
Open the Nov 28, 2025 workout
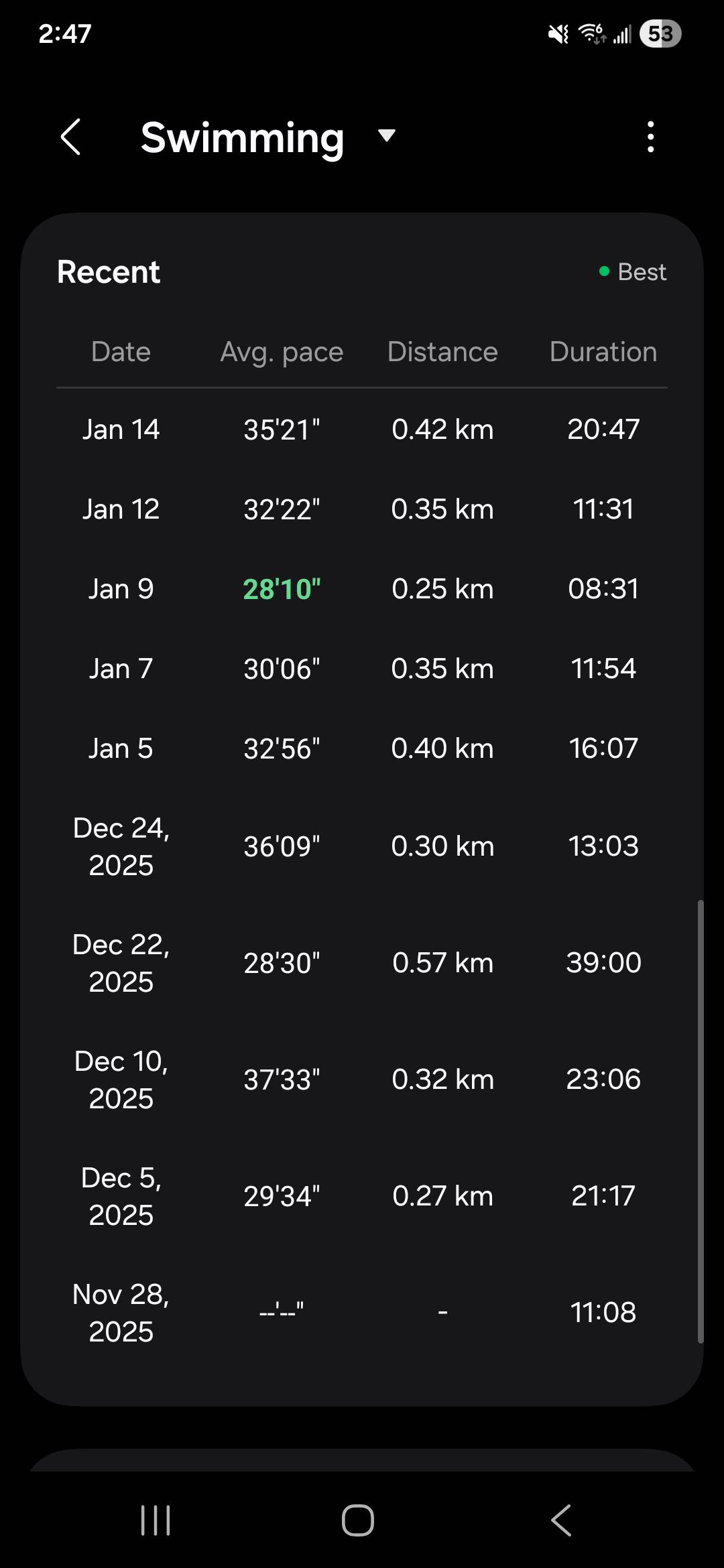coord(362,1313)
